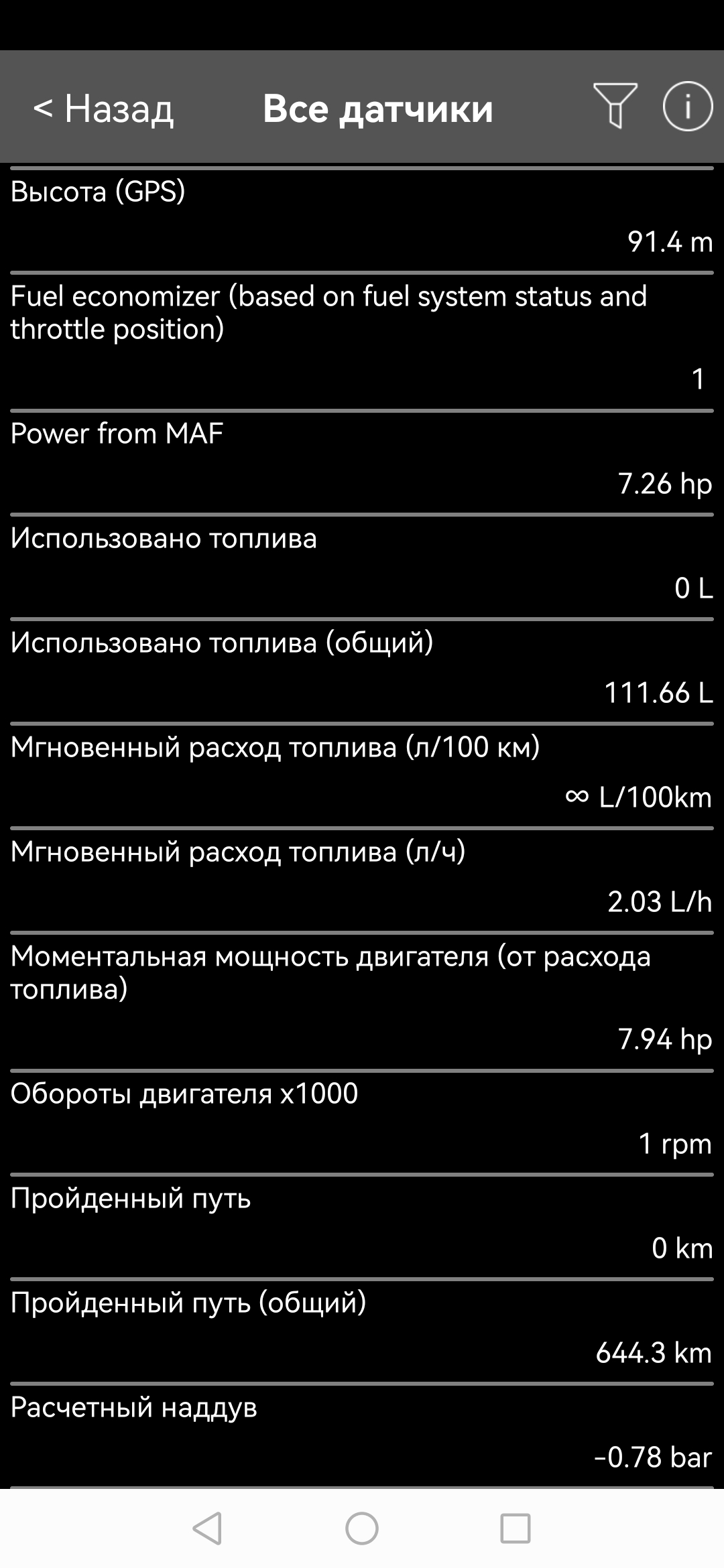View Обороты двигателя x1000 sensor details
Image resolution: width=724 pixels, height=1568 pixels.
(362, 1120)
